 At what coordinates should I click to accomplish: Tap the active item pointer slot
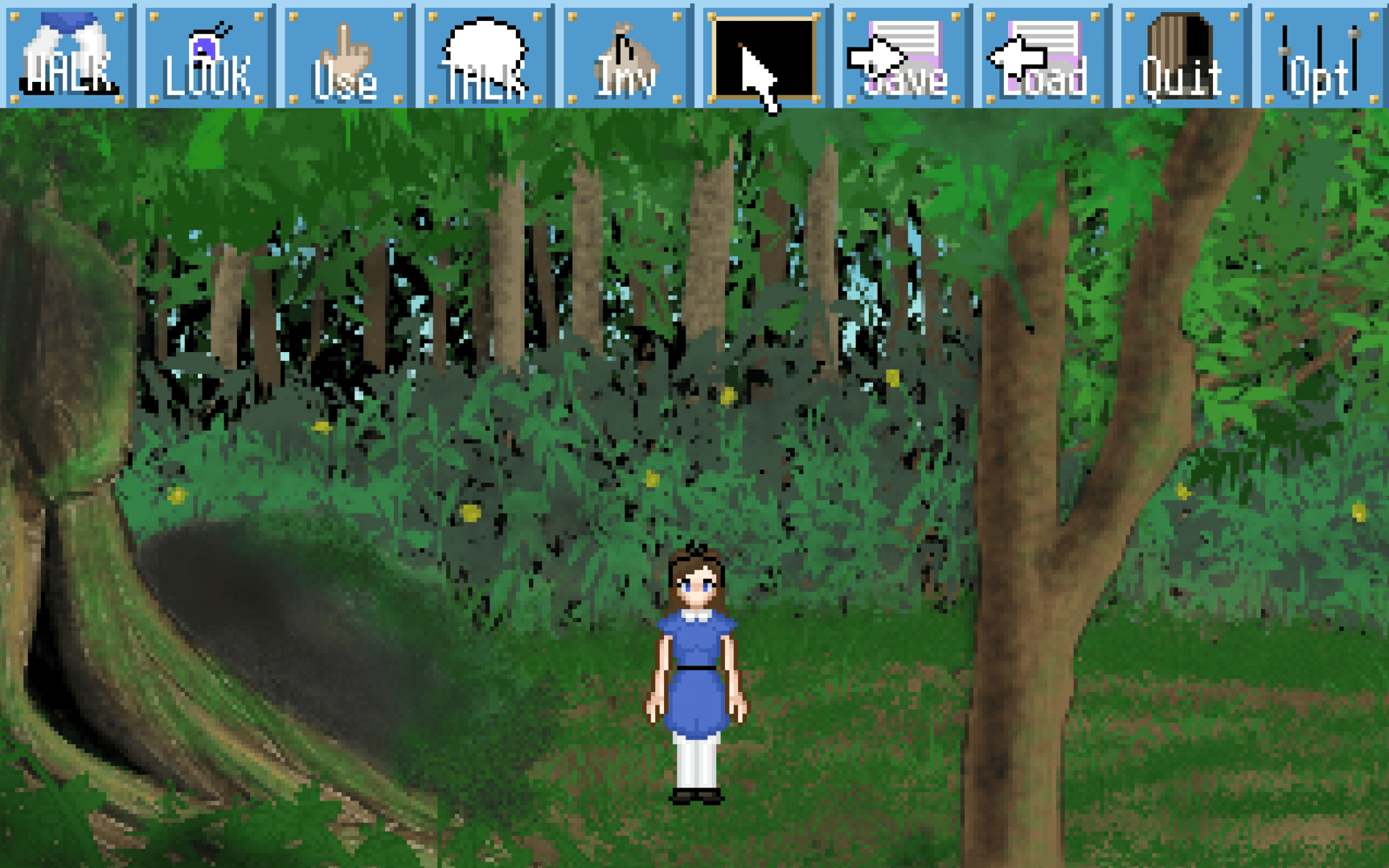764,55
